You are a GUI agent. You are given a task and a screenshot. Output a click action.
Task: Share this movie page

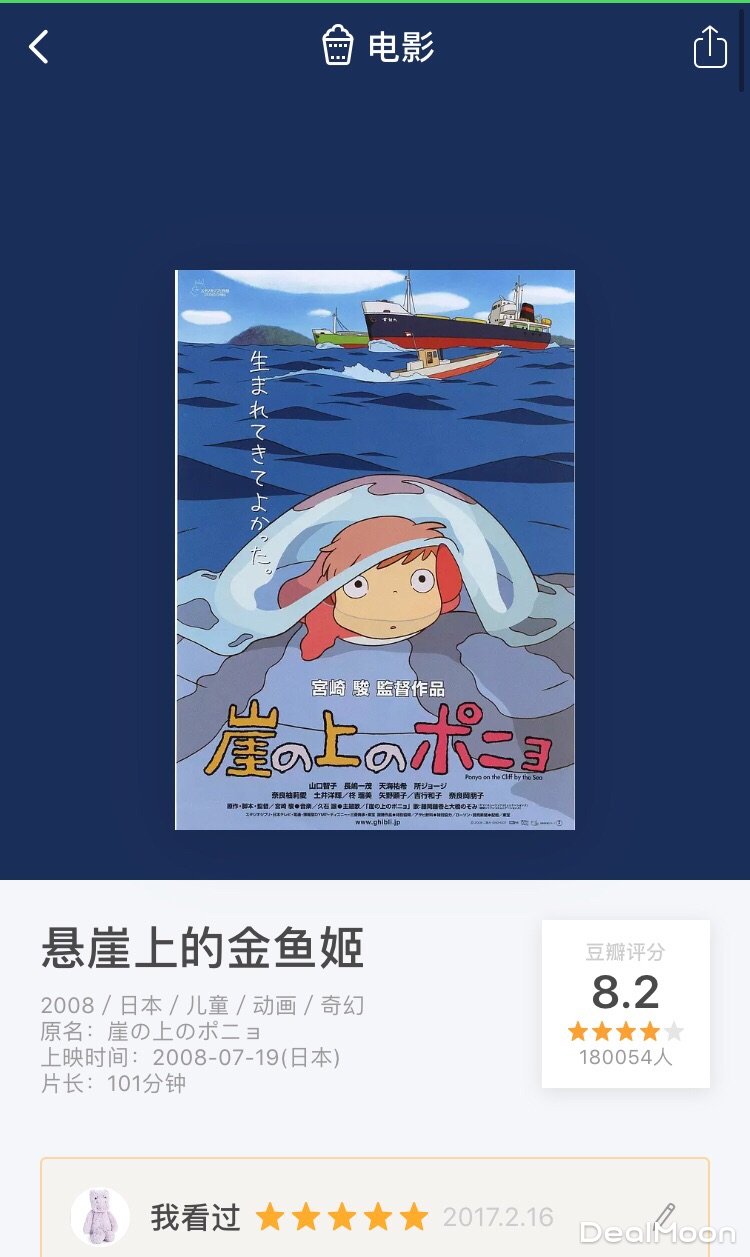709,47
